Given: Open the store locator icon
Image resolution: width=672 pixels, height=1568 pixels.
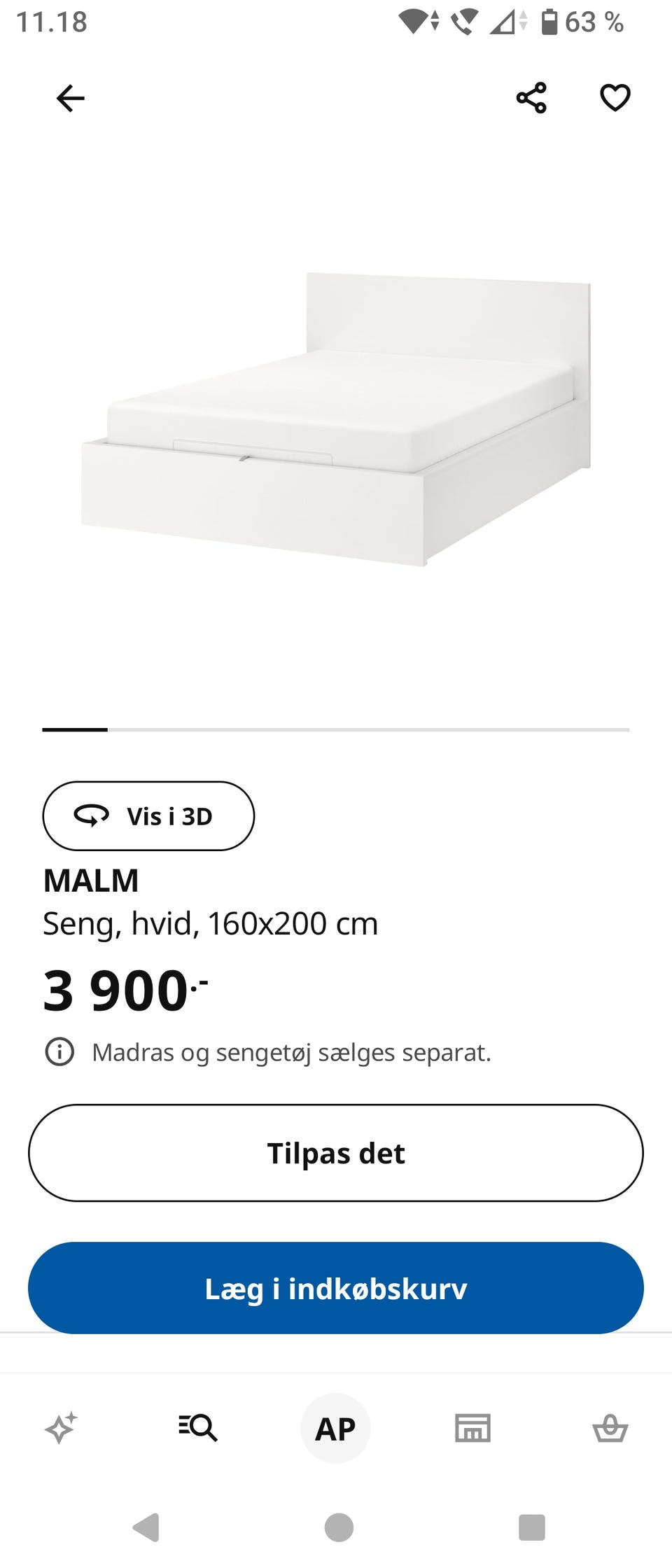Looking at the screenshot, I should (x=472, y=1427).
